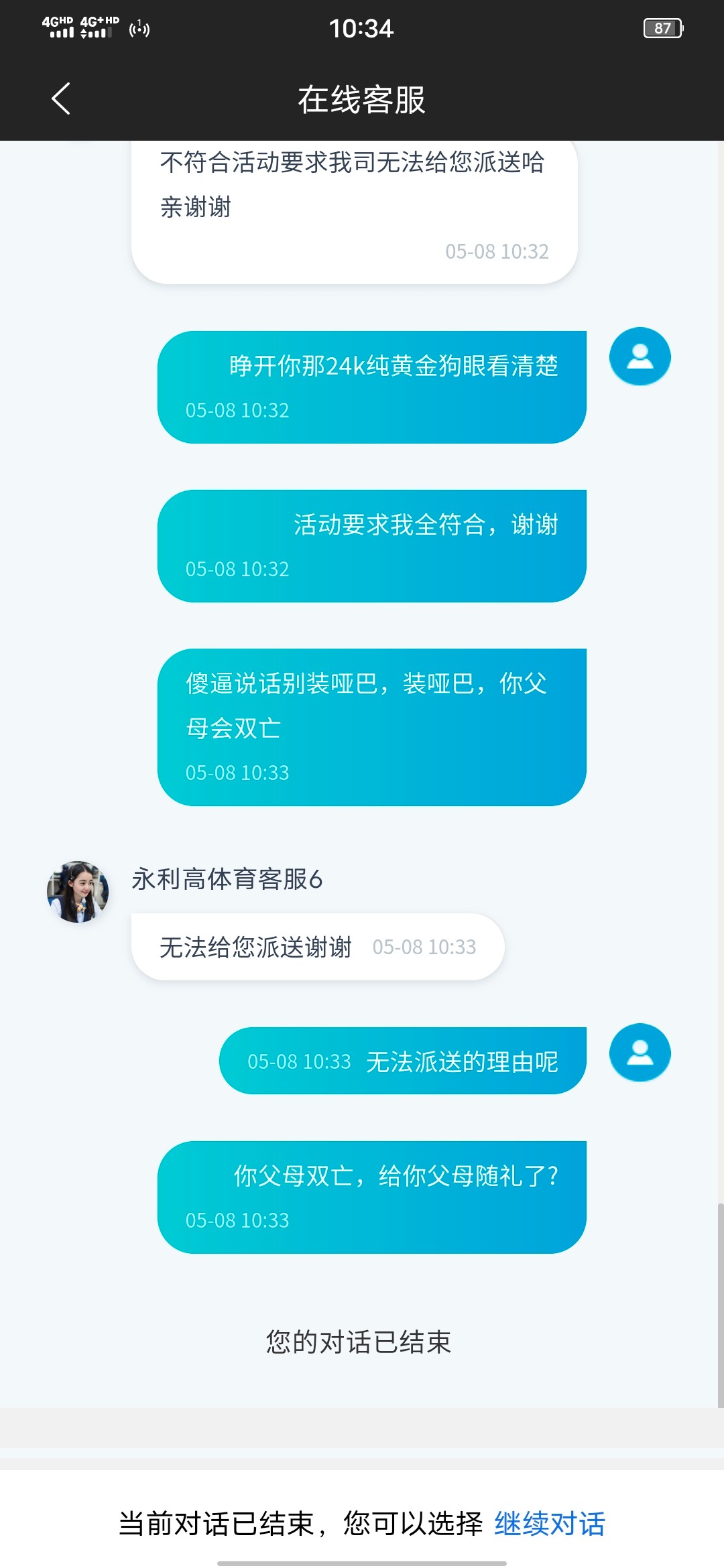Tap the 继续对话 link to resume chat
The image size is (724, 1568).
tap(549, 1523)
